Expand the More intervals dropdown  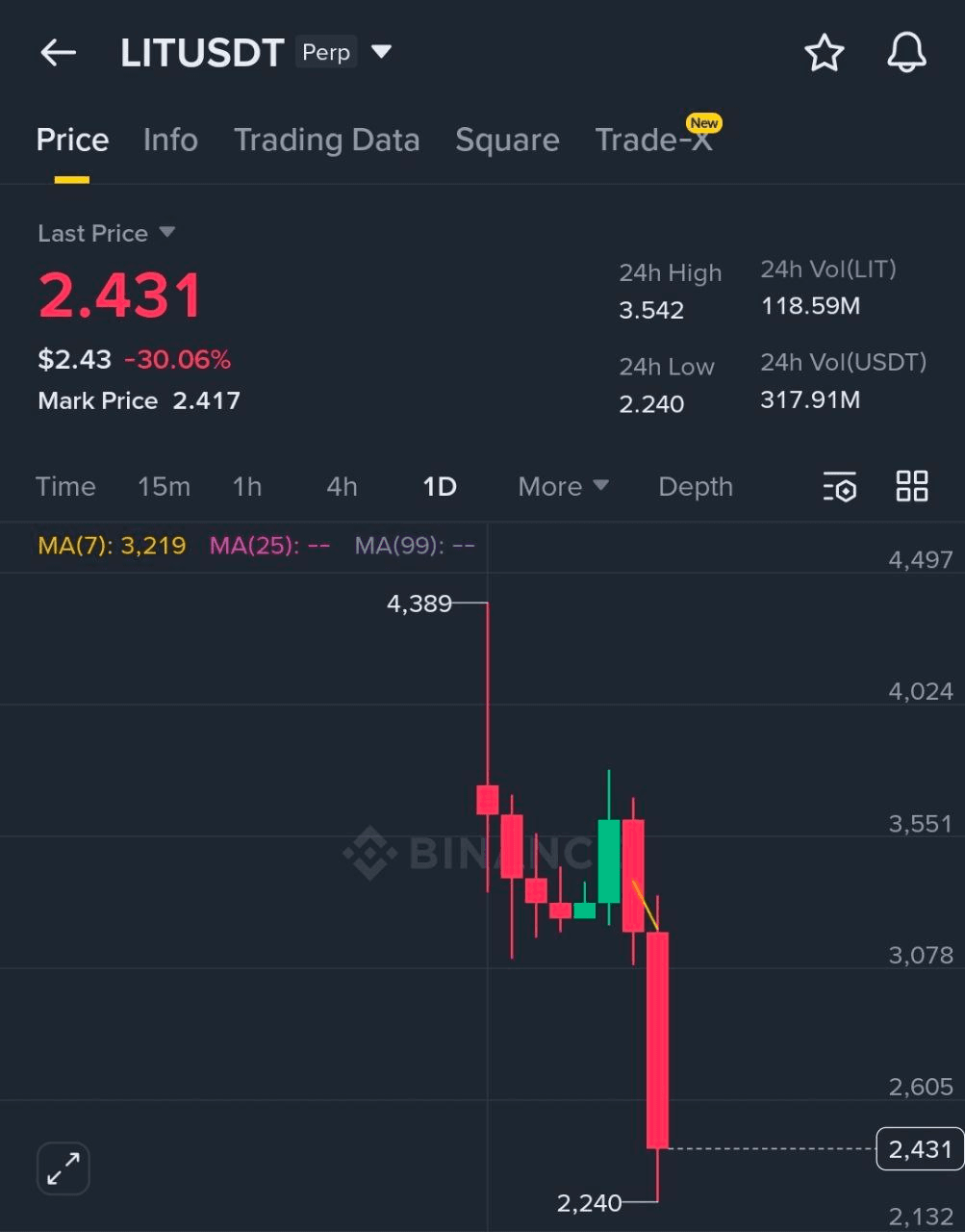click(563, 487)
